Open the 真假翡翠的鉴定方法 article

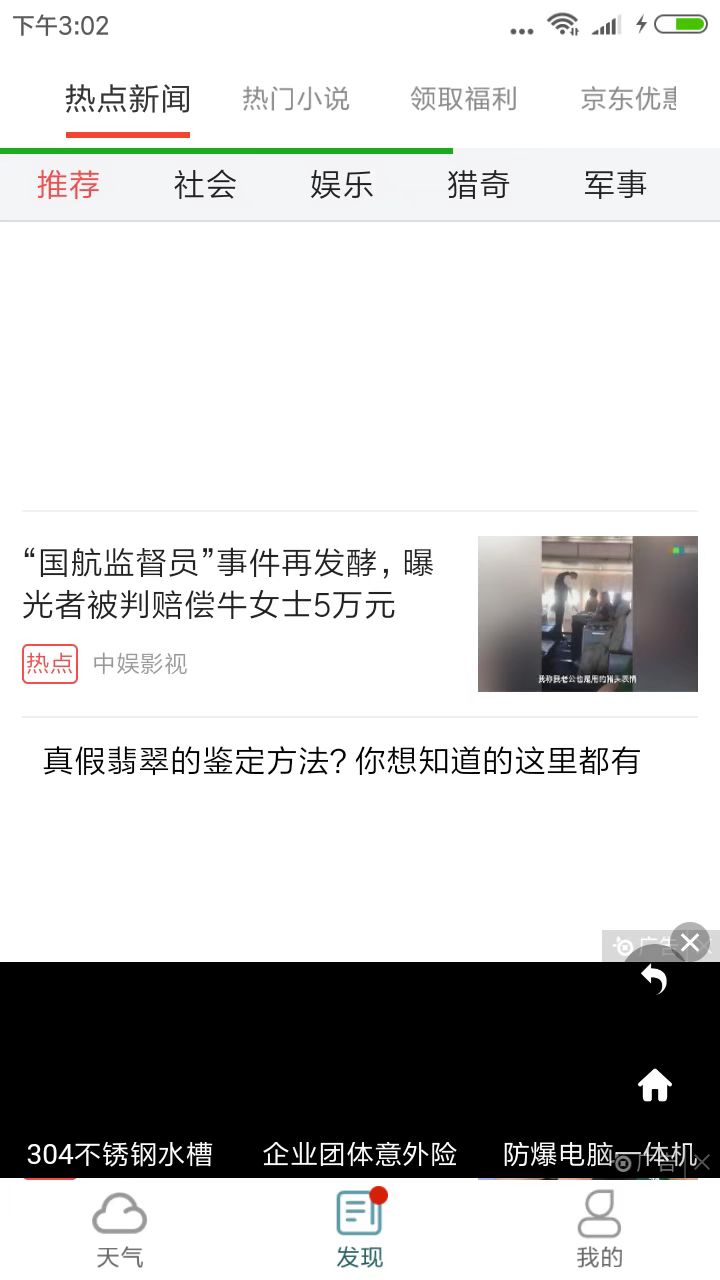(341, 761)
